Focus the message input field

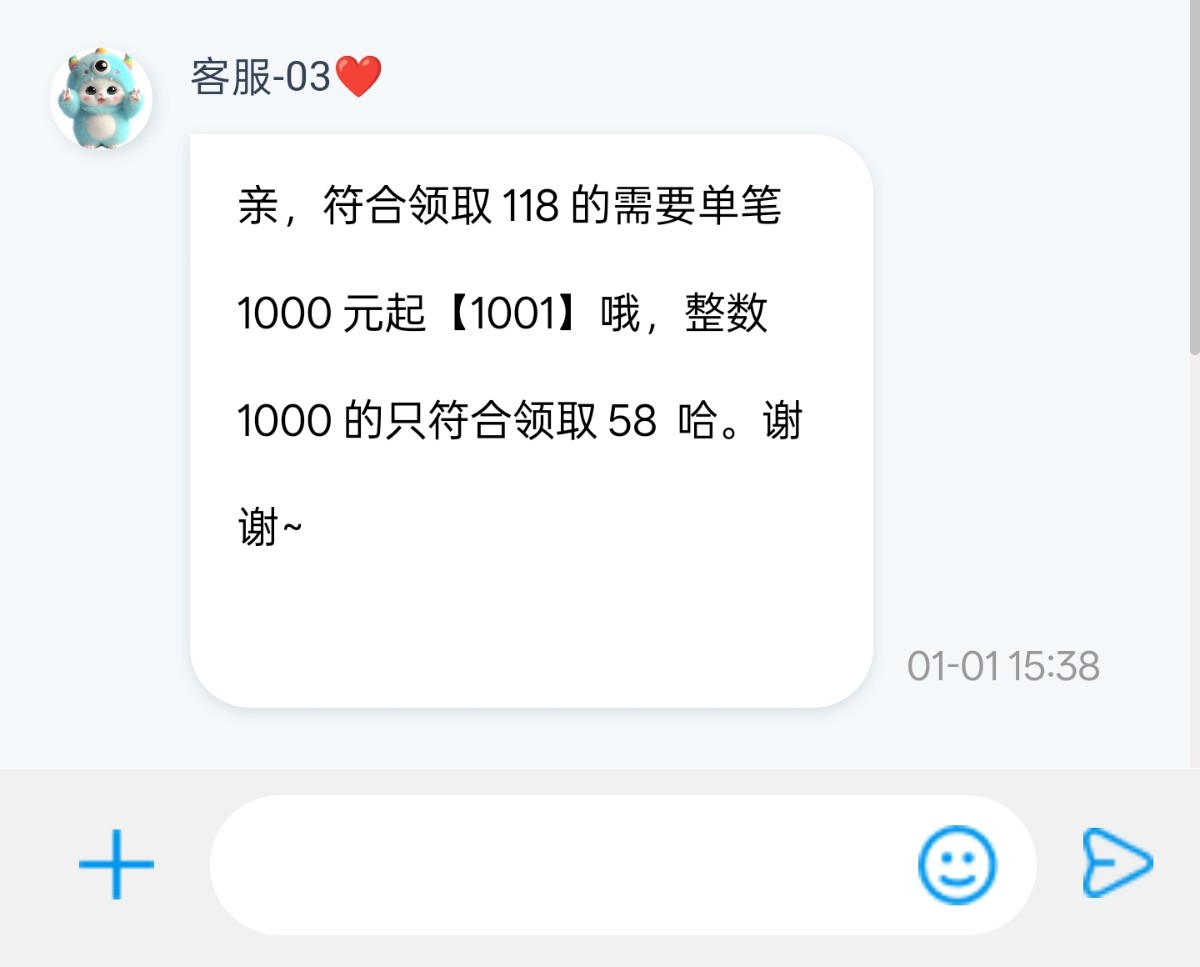click(x=560, y=864)
